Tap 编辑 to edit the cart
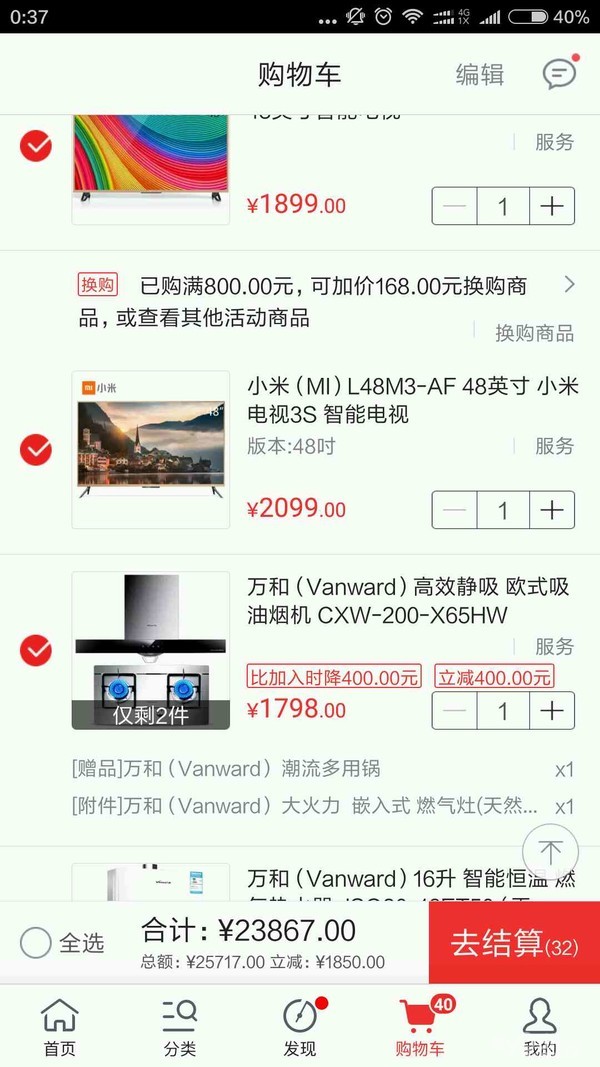The image size is (600, 1067). 480,74
